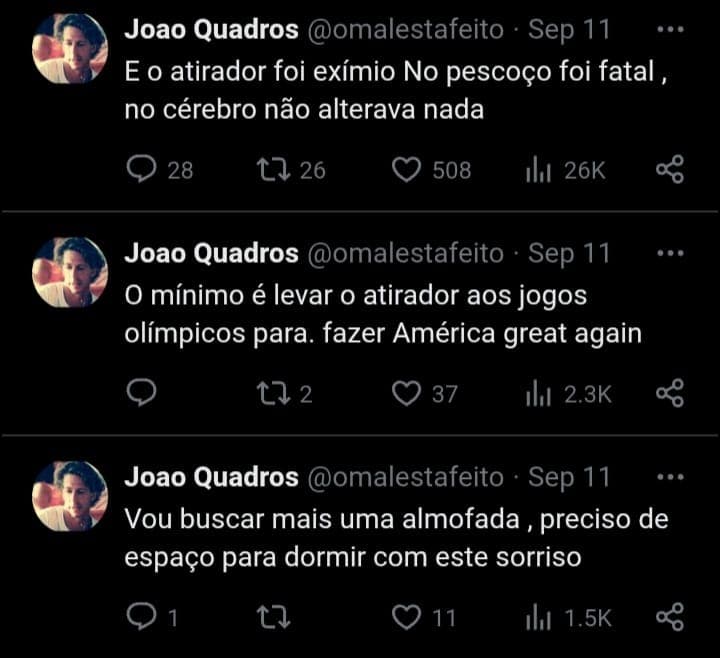
Task: Share the 'jogos olímpicos' tweet
Action: (669, 394)
